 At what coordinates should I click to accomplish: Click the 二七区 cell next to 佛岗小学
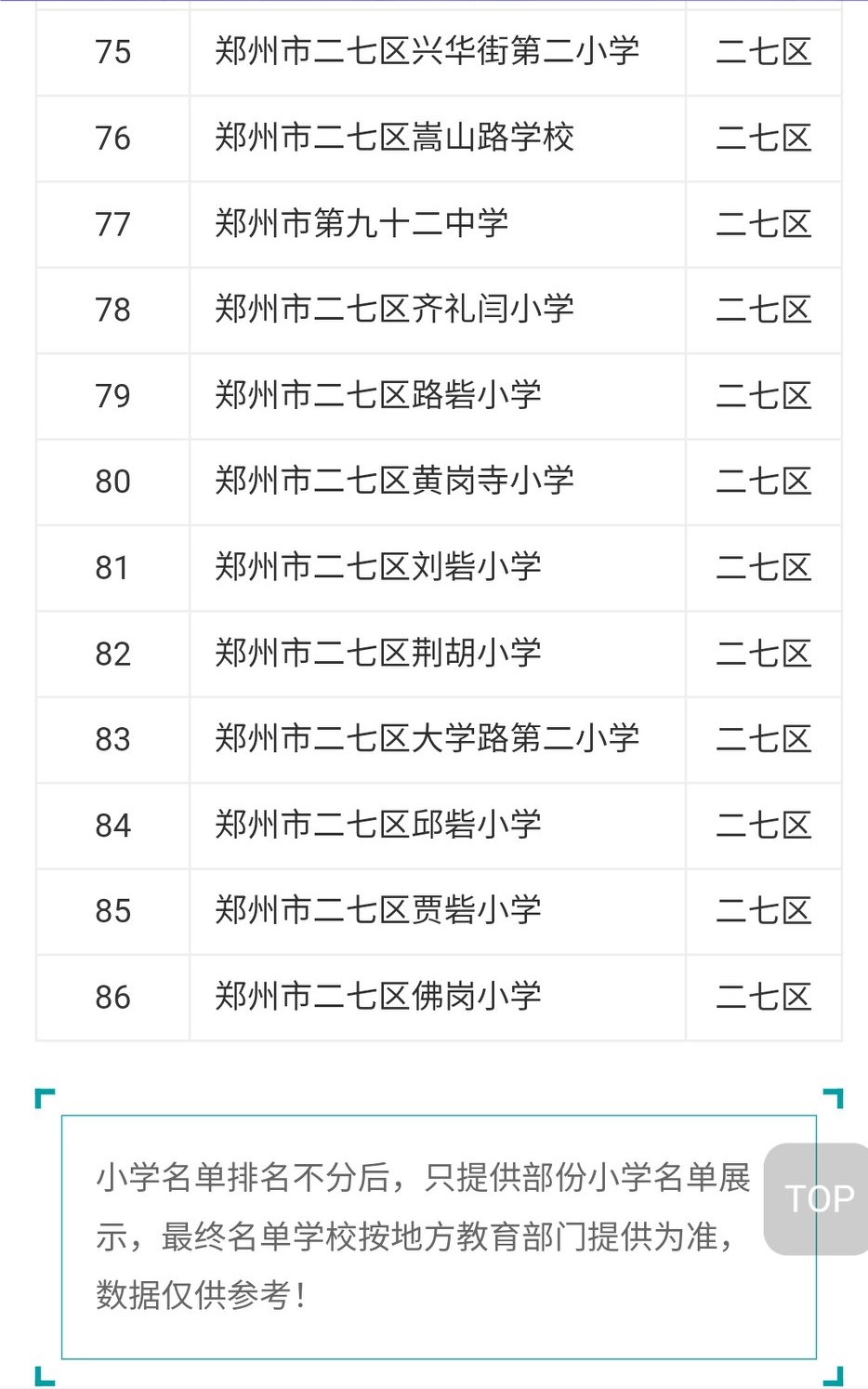(764, 997)
